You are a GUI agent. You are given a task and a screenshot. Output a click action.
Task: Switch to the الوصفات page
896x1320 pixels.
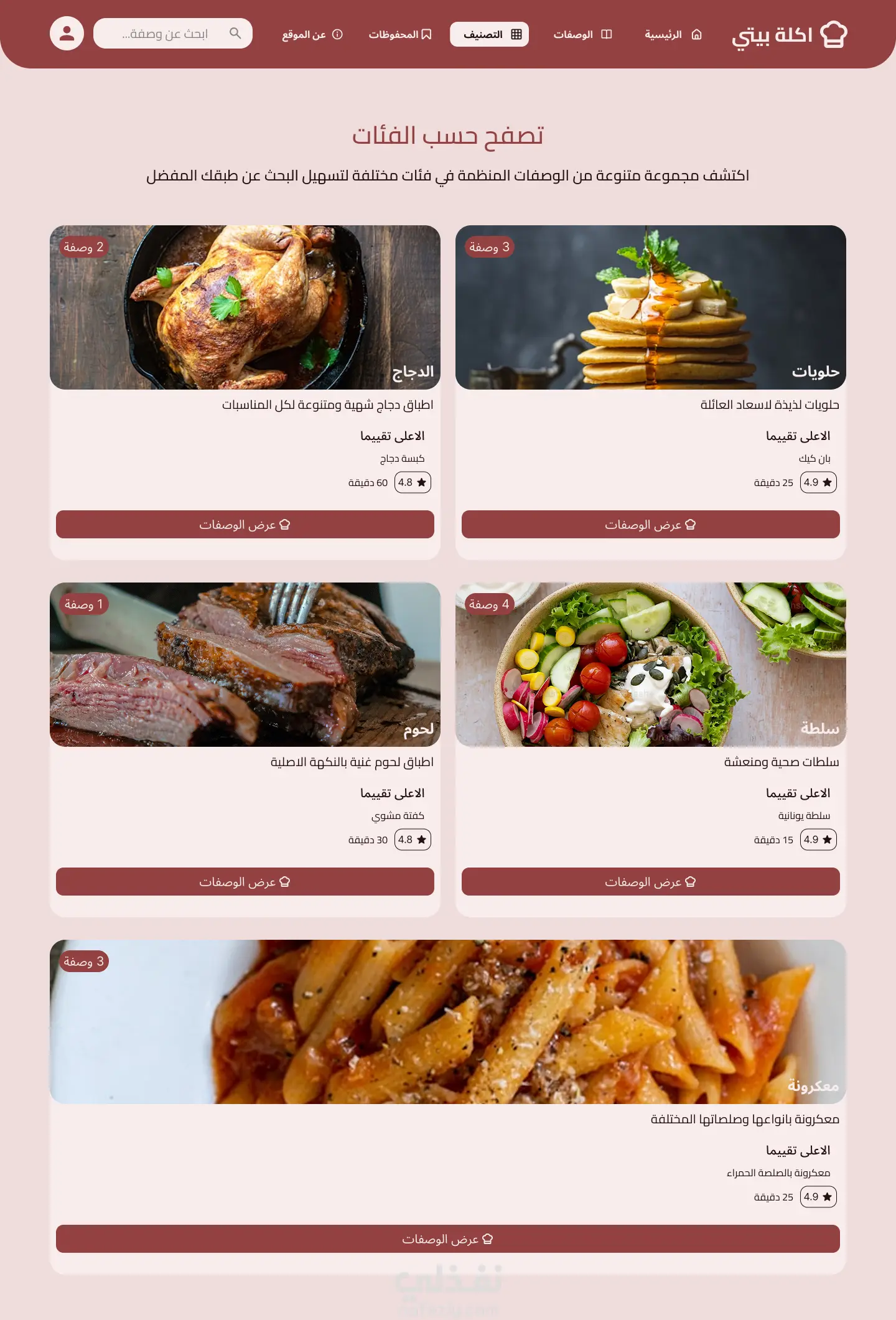(x=582, y=34)
